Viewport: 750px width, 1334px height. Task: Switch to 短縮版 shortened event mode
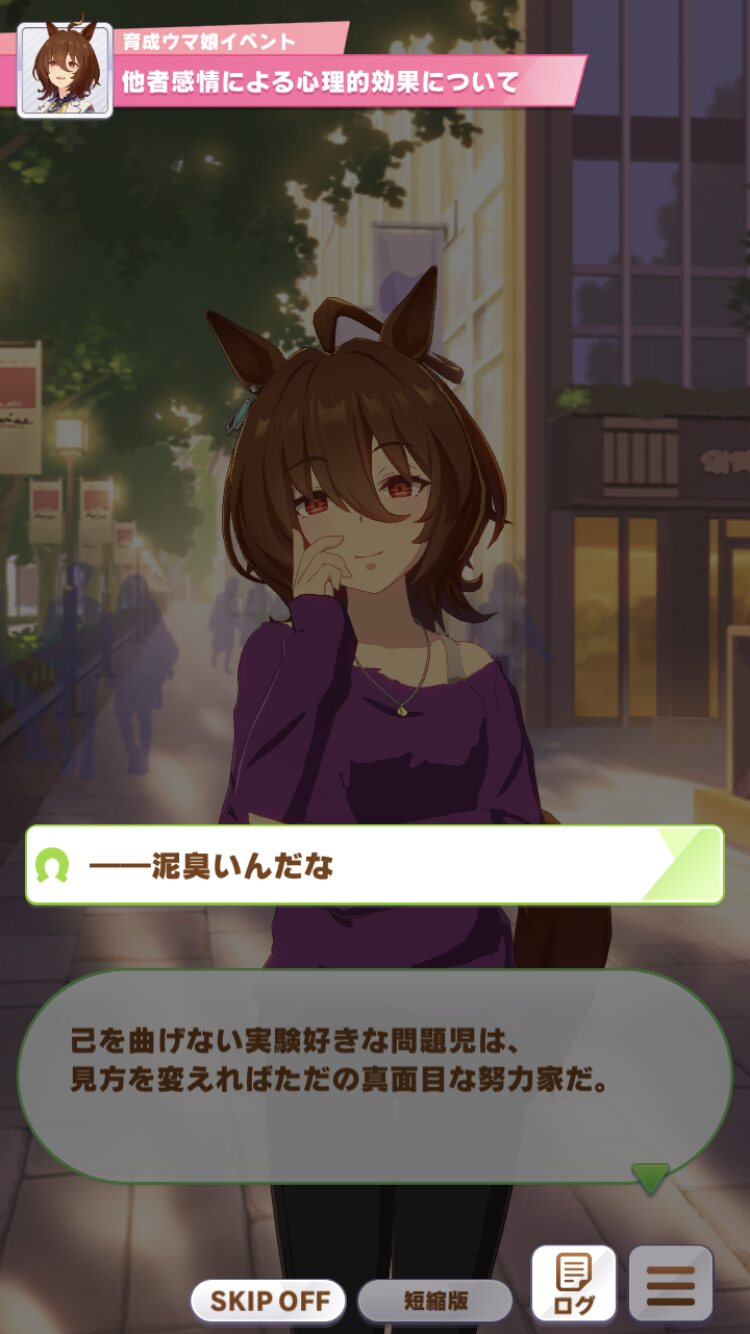(435, 1301)
